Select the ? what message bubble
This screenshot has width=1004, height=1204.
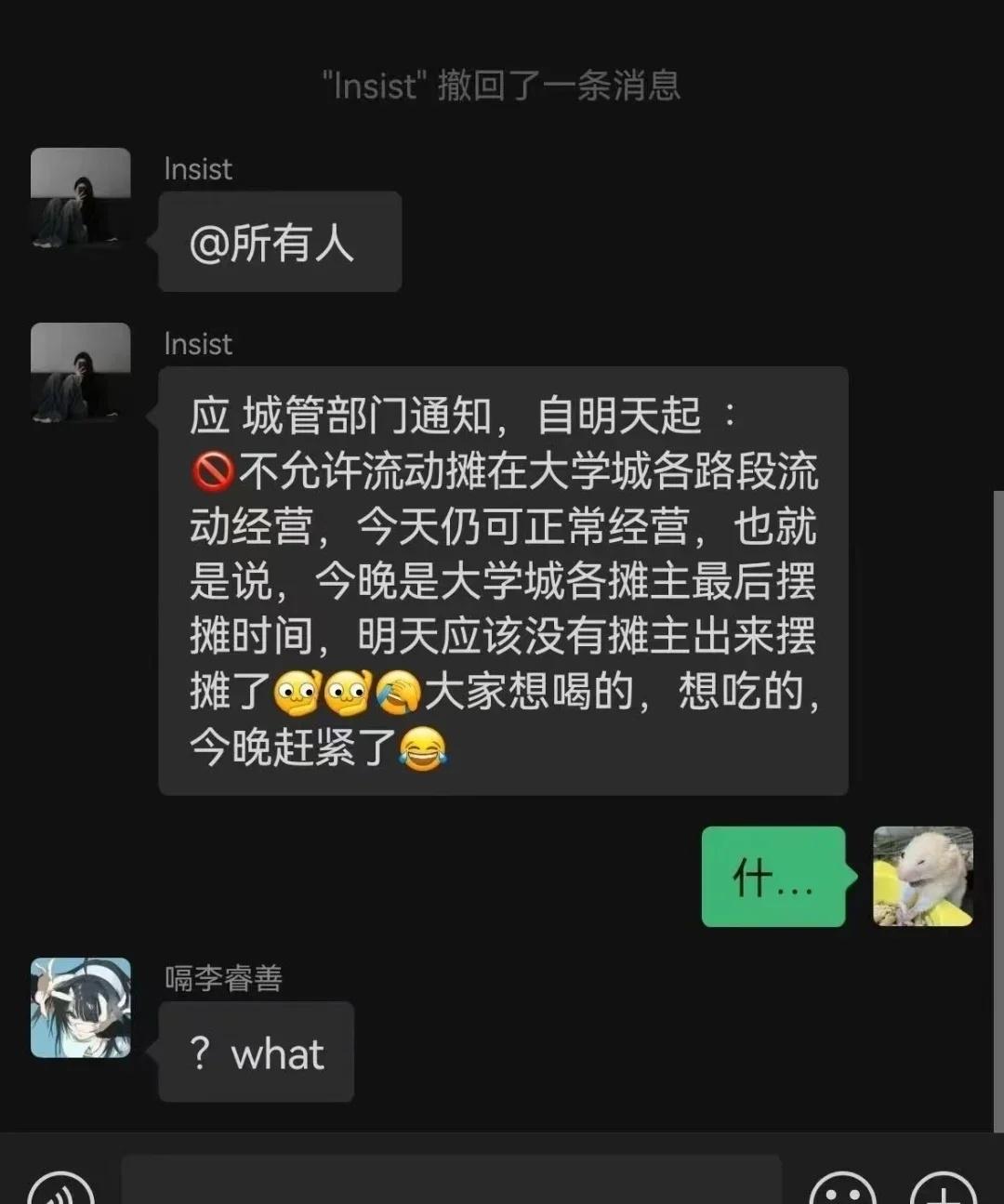tap(256, 1053)
